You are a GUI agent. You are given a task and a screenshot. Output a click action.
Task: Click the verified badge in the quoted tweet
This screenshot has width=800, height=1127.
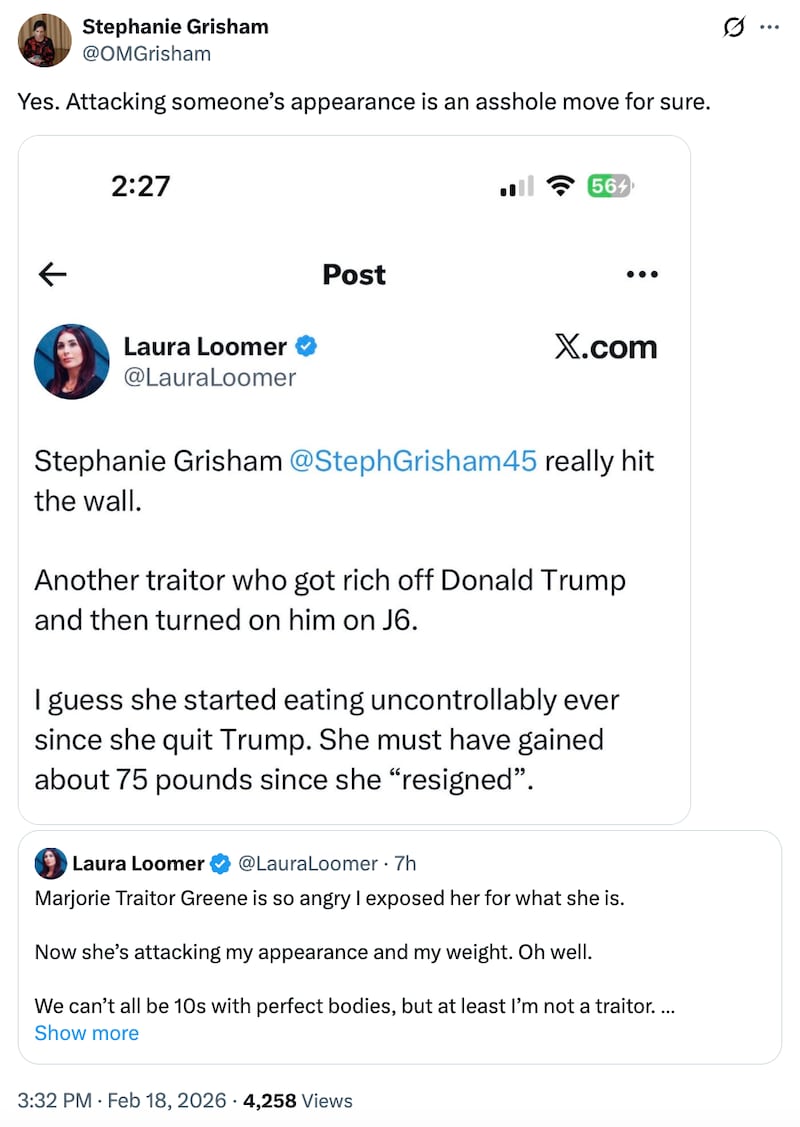pos(220,863)
